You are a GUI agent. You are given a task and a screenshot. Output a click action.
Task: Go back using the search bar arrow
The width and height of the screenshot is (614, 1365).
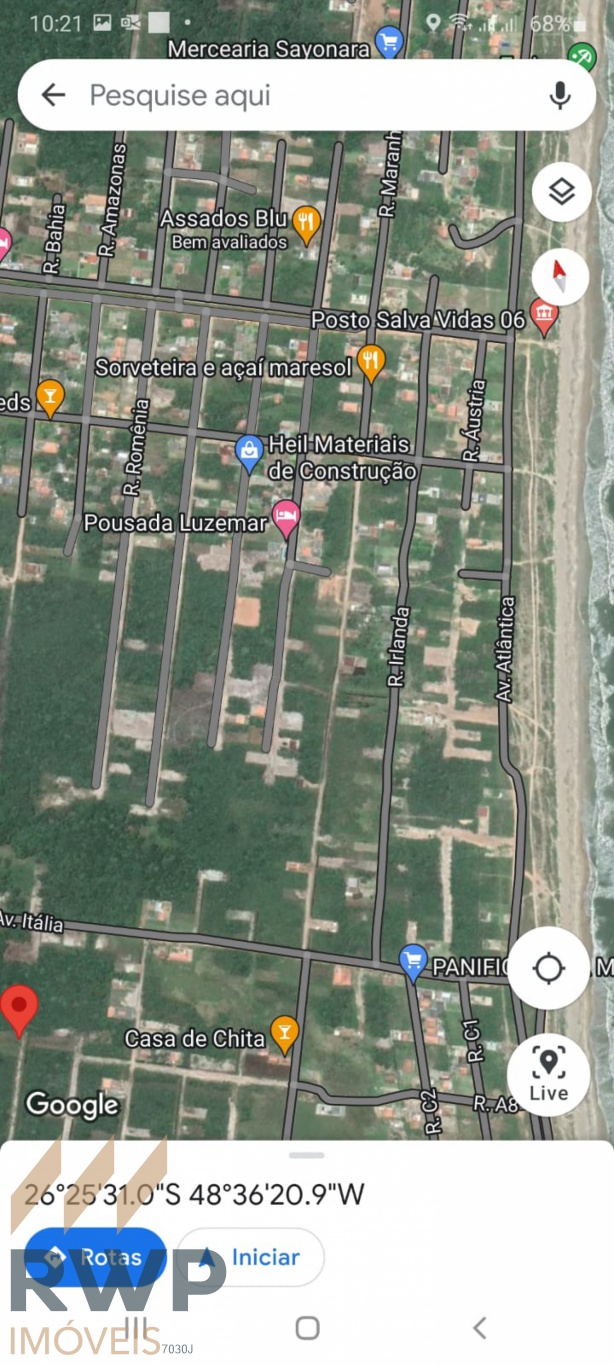[53, 95]
